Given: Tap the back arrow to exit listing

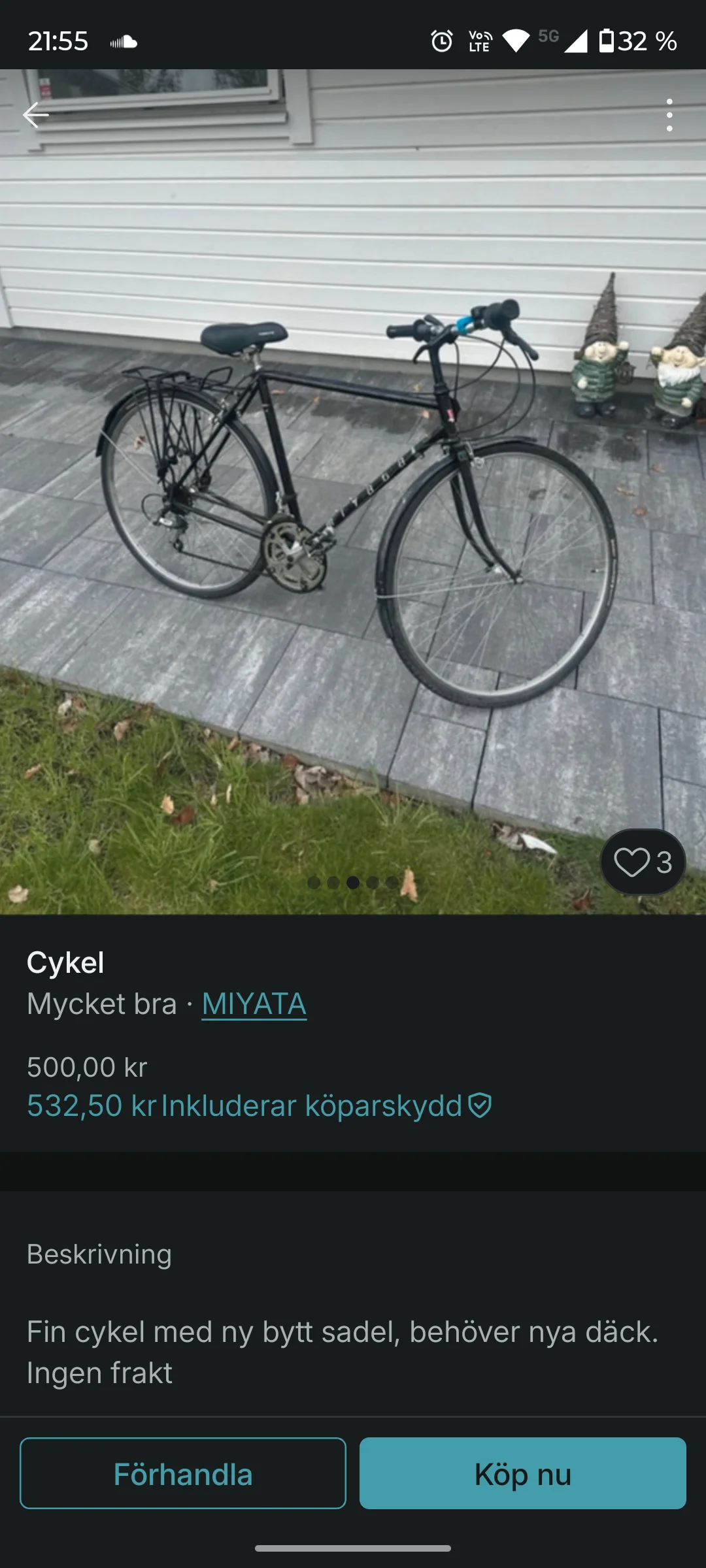Looking at the screenshot, I should tap(37, 115).
